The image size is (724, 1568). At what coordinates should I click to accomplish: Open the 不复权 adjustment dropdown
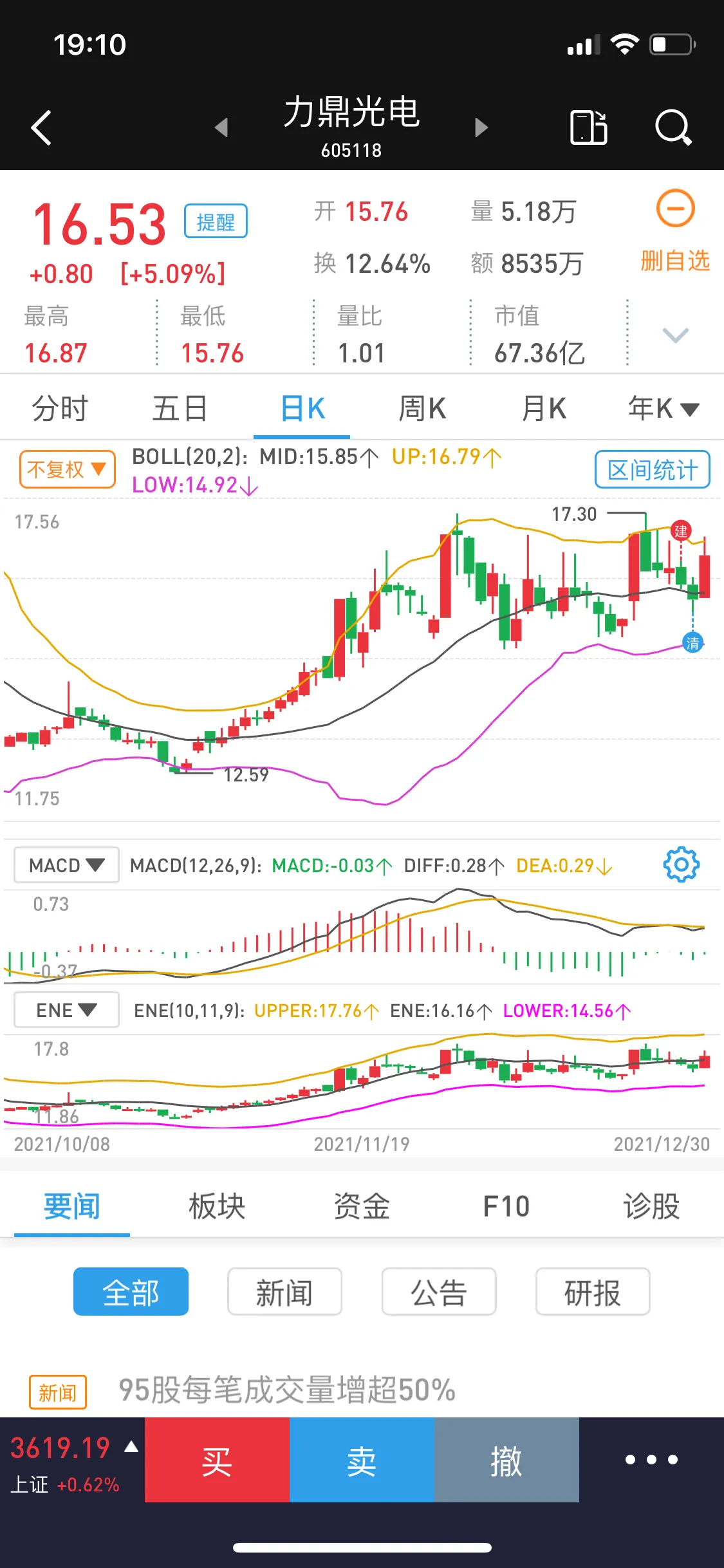coord(67,469)
